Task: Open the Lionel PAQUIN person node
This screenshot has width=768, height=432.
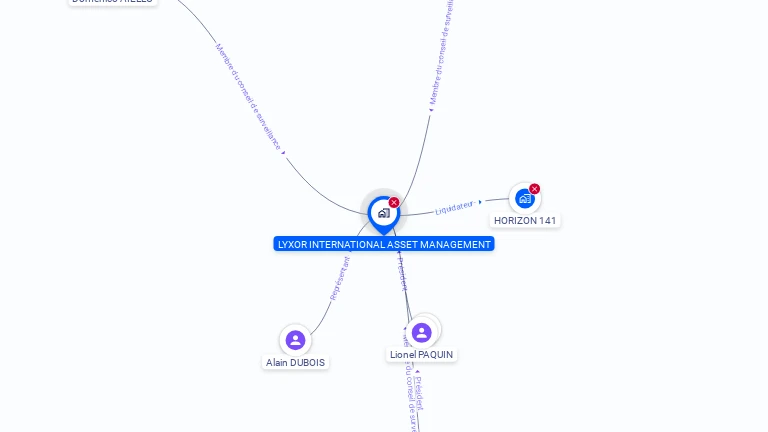Action: tap(421, 332)
